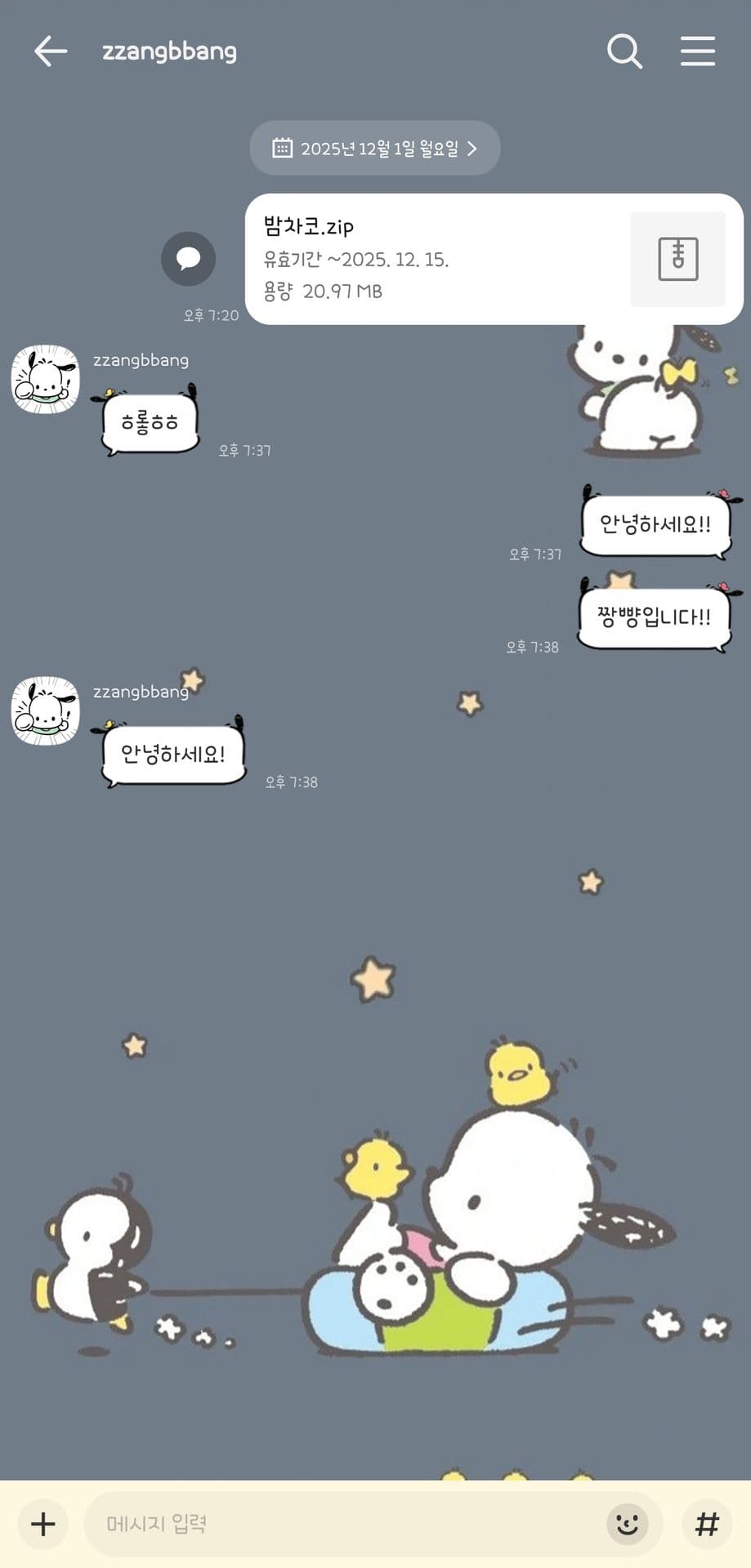Tap the zip file icon on 밤차코.zip
The height and width of the screenshot is (1568, 751).
pyautogui.click(x=677, y=259)
